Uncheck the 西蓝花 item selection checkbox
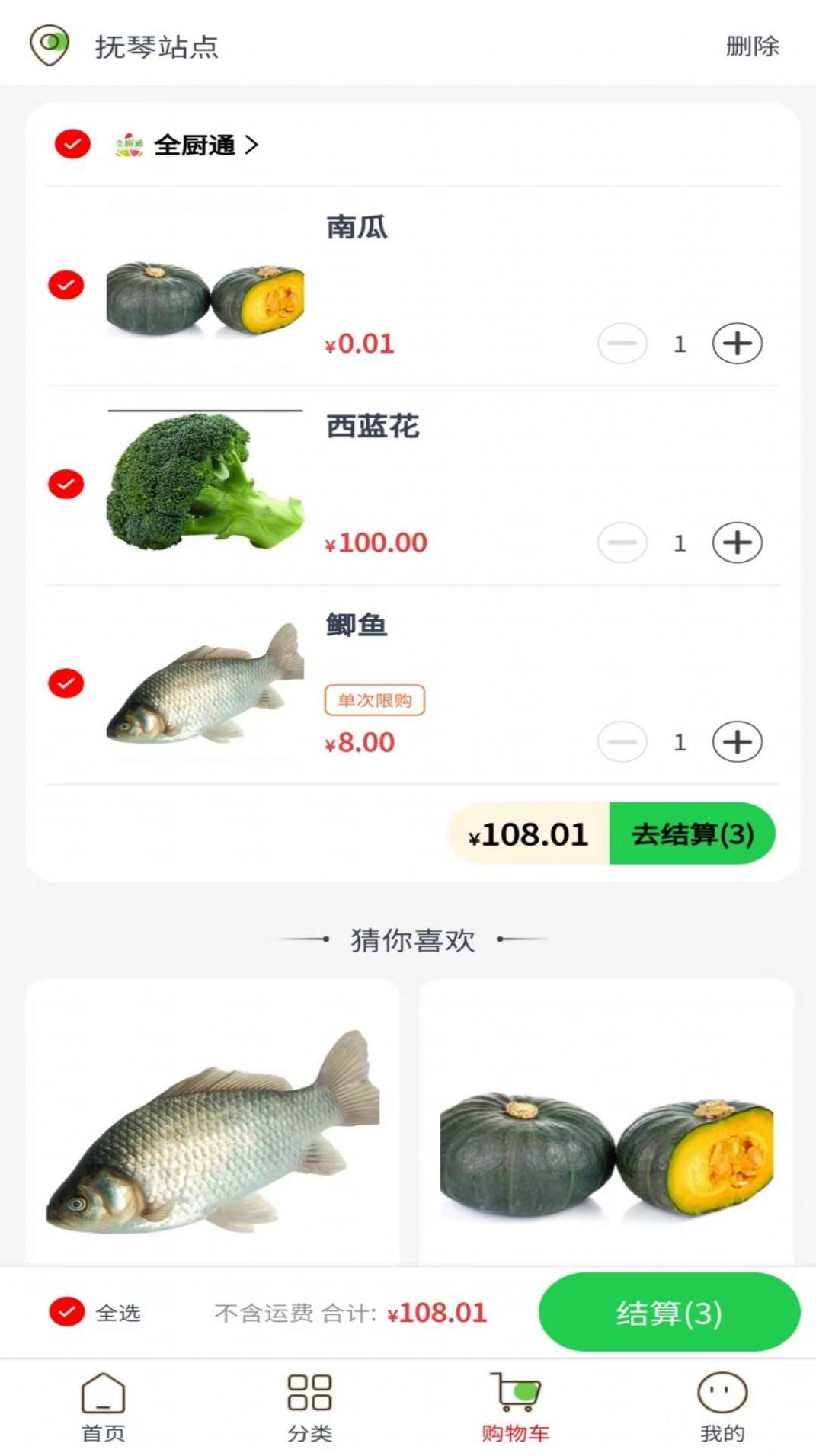Screen dimensions: 816x1456 pos(66,484)
